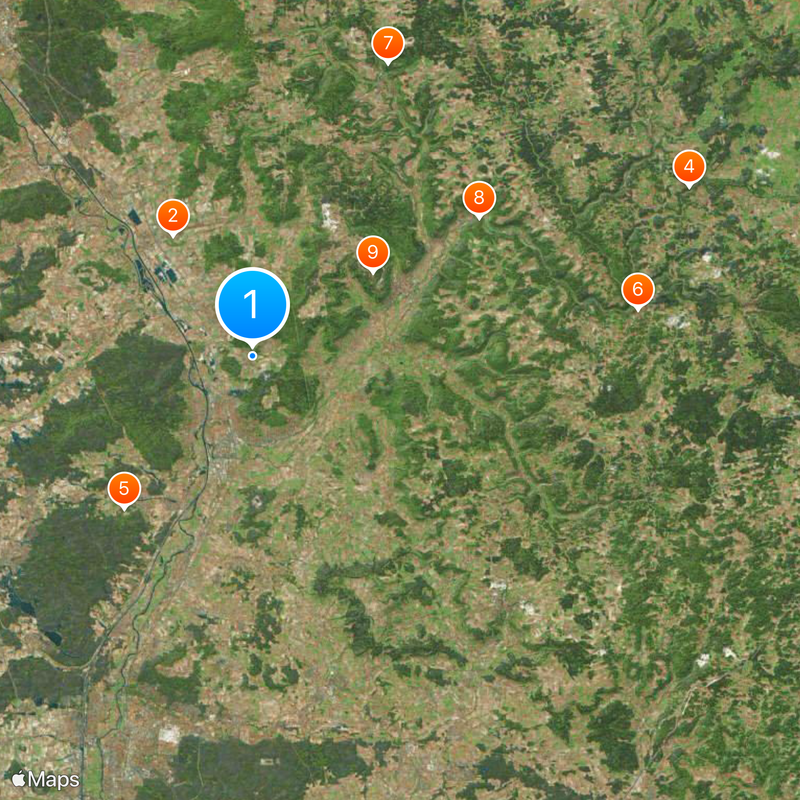Tap map pin number 2
Screen dimensions: 800x800
(173, 215)
